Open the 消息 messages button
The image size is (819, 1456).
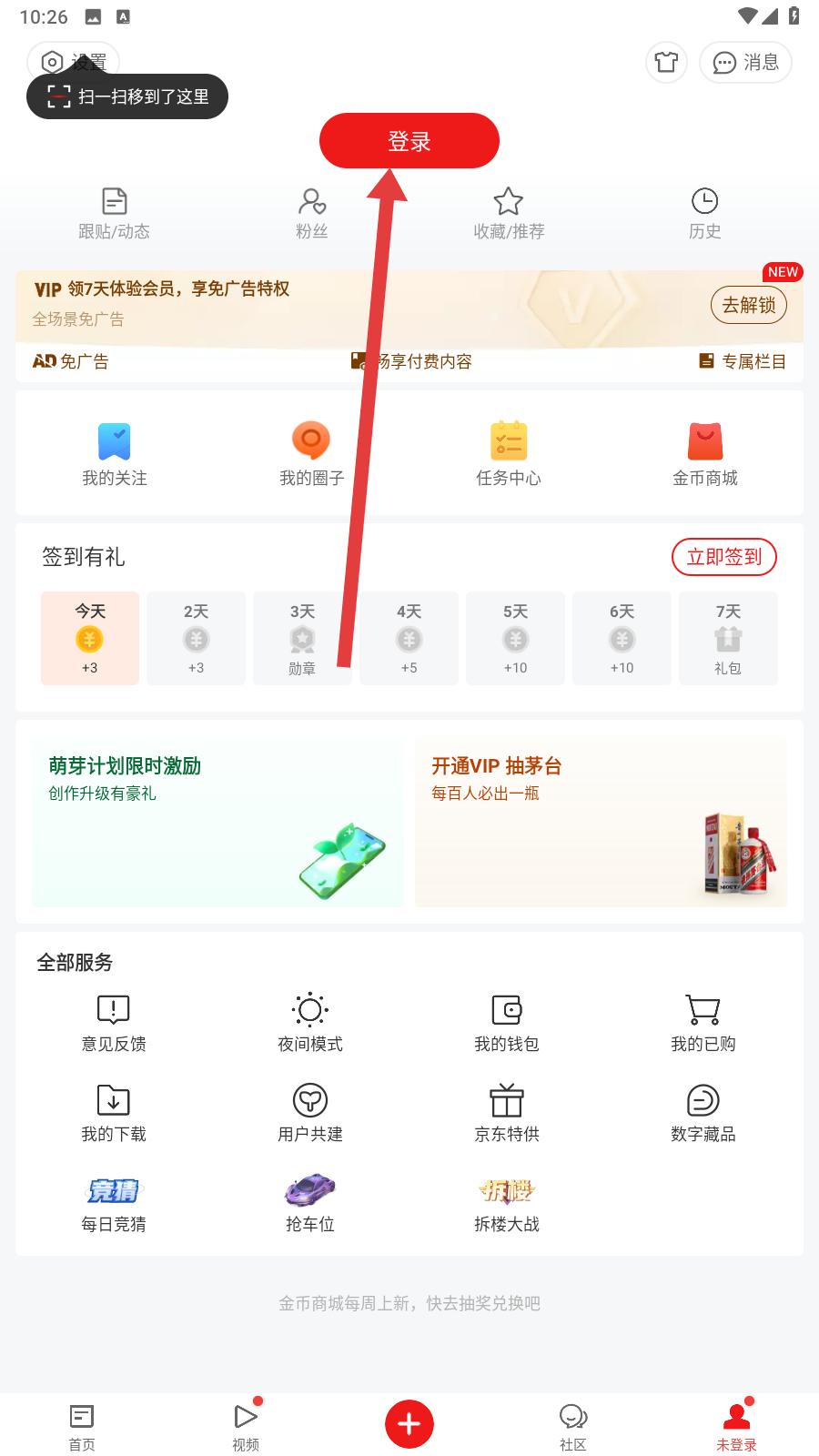pos(745,63)
